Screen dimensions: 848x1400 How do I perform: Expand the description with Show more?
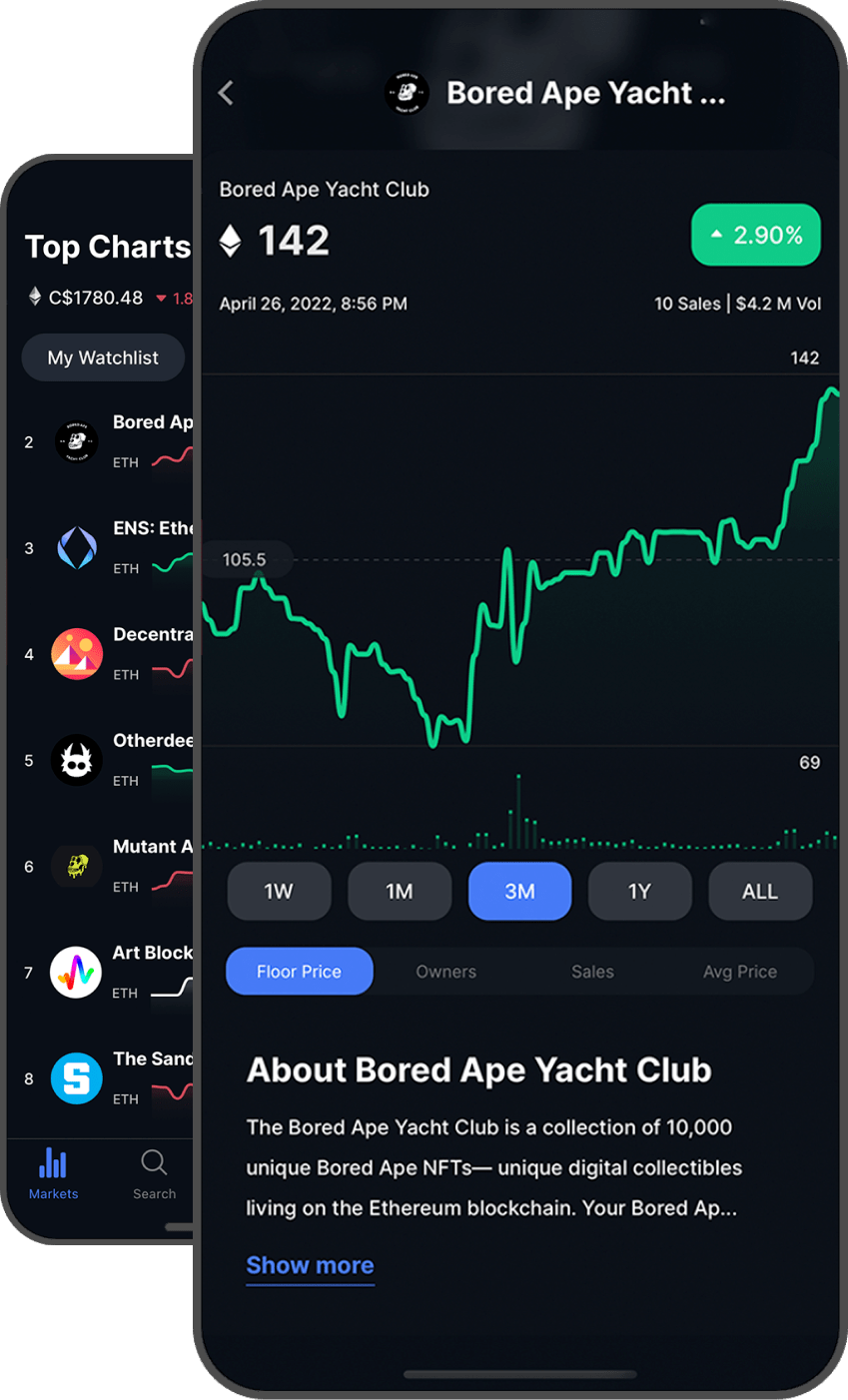[x=310, y=1265]
